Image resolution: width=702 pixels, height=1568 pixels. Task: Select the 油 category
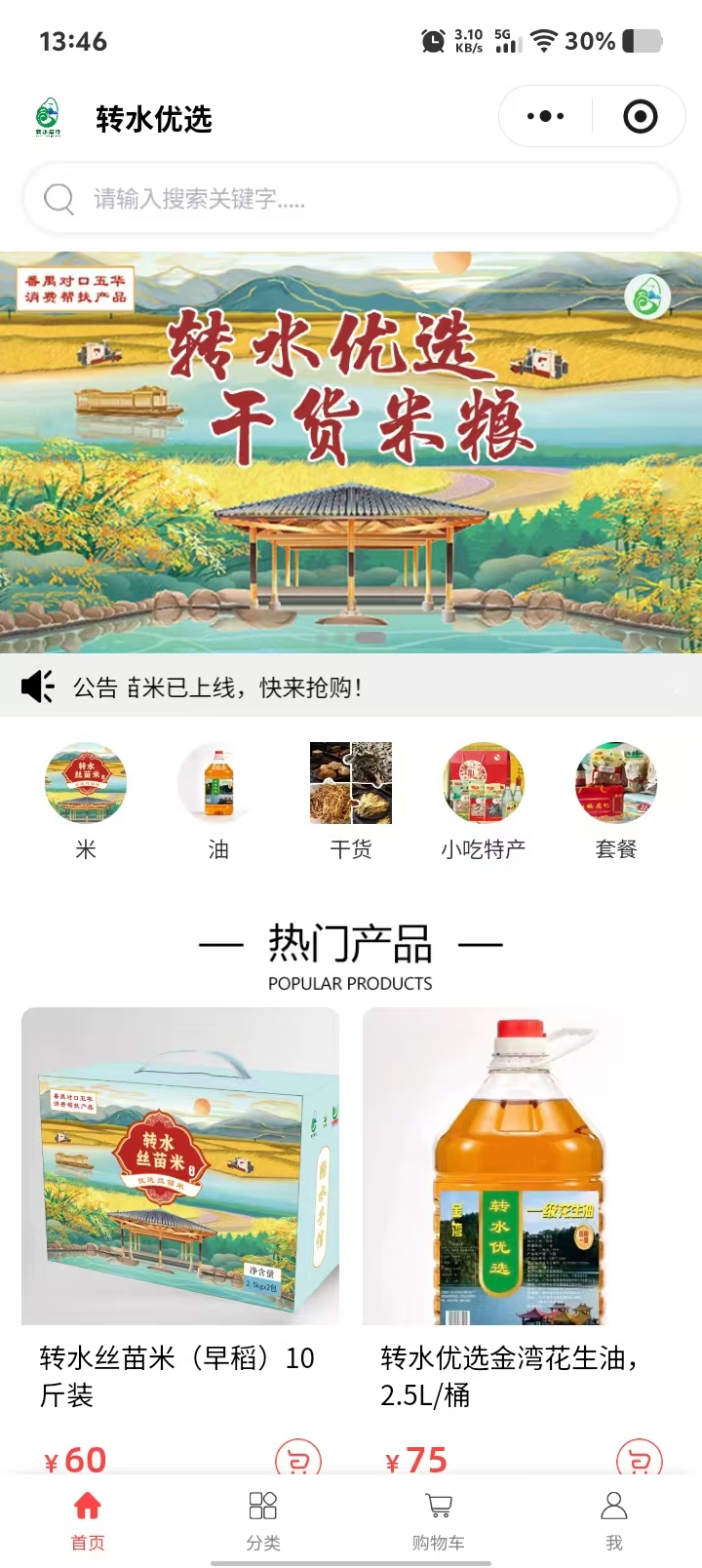(x=218, y=801)
